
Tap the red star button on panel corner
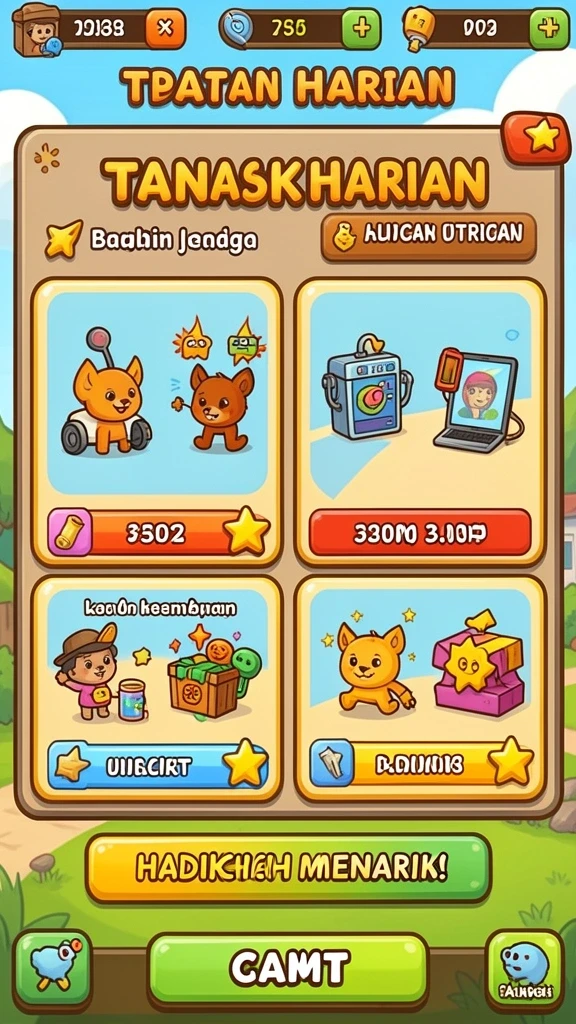point(536,138)
